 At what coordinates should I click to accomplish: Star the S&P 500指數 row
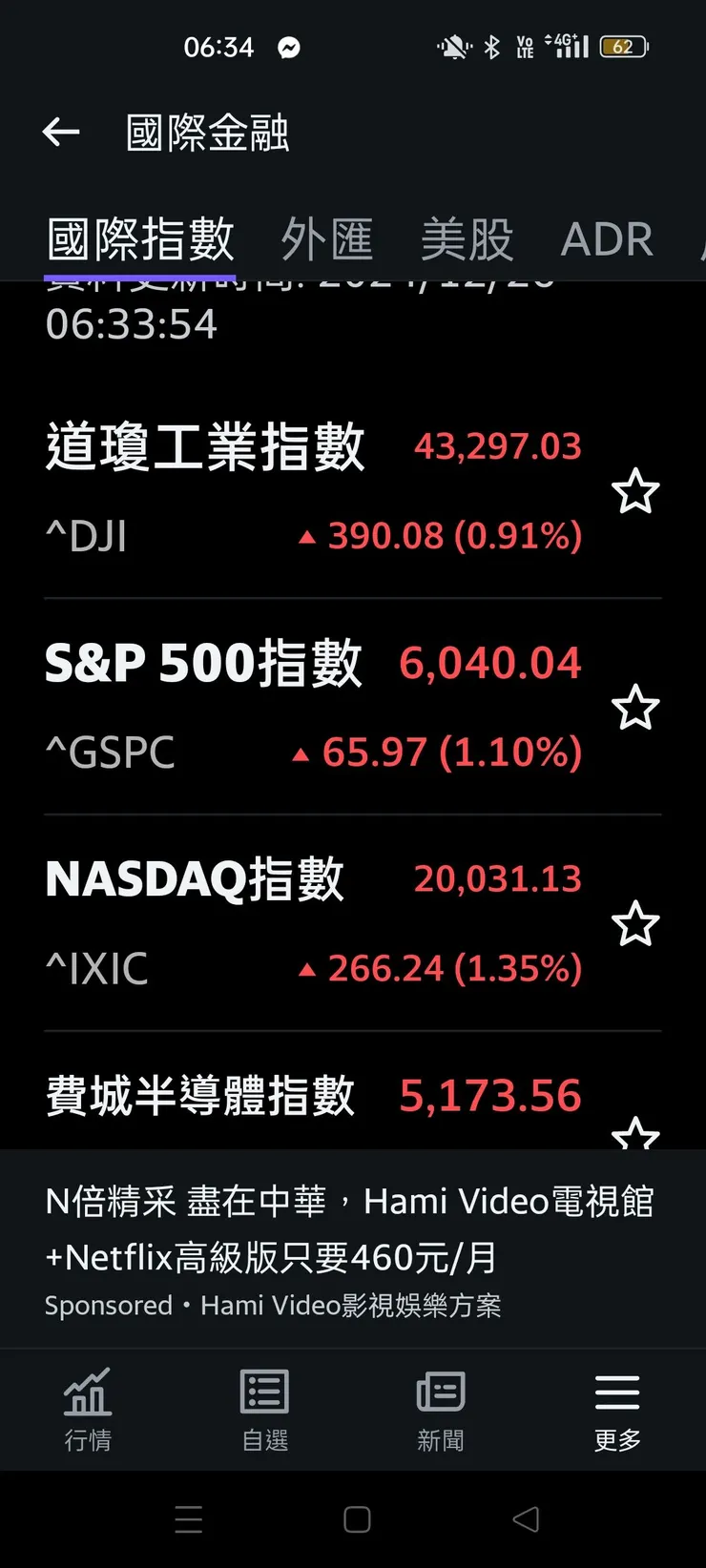[635, 709]
